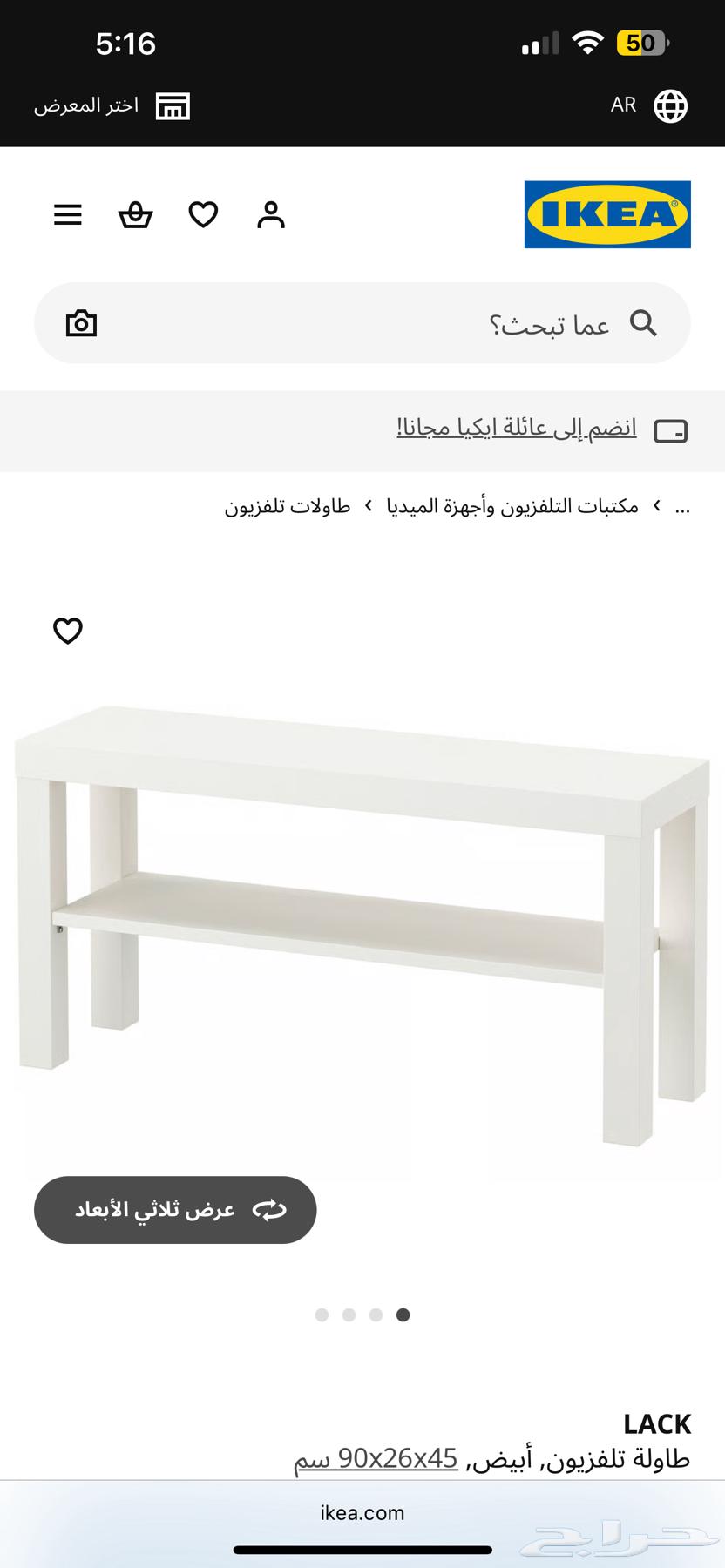Click the IKEA logo
Viewport: 725px width, 1568px height.
click(x=606, y=215)
